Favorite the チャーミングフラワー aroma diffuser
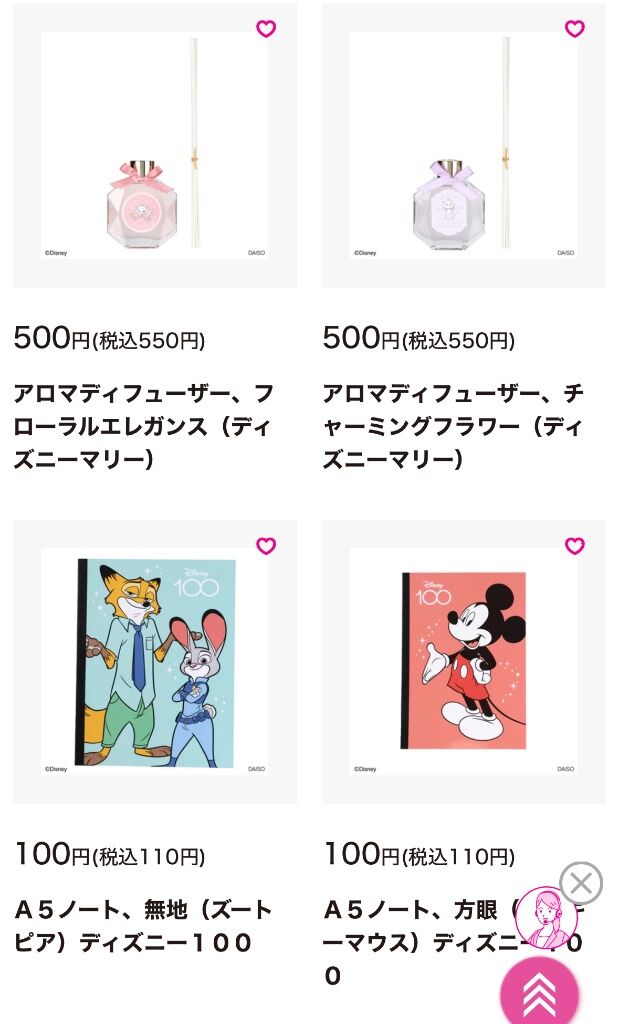Screen dimensions: 619x1024 pos(575,29)
